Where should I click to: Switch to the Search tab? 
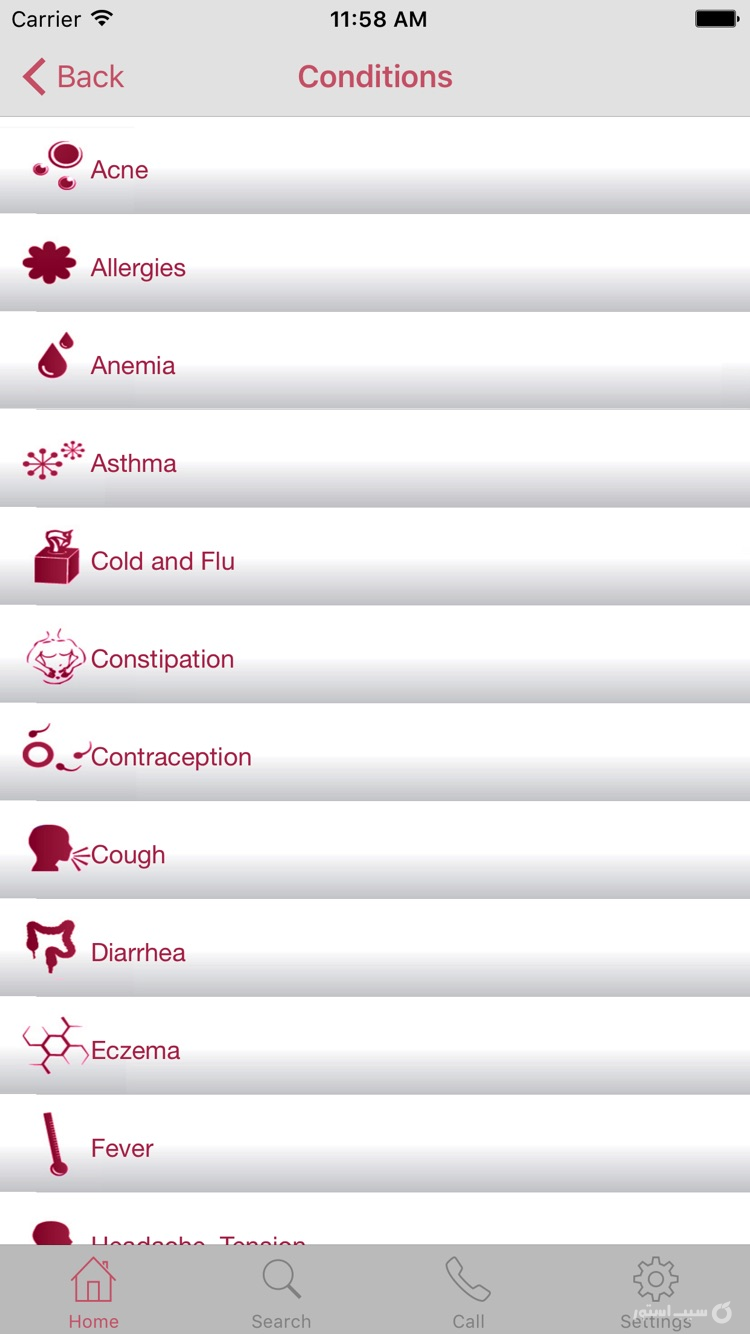(x=281, y=1292)
